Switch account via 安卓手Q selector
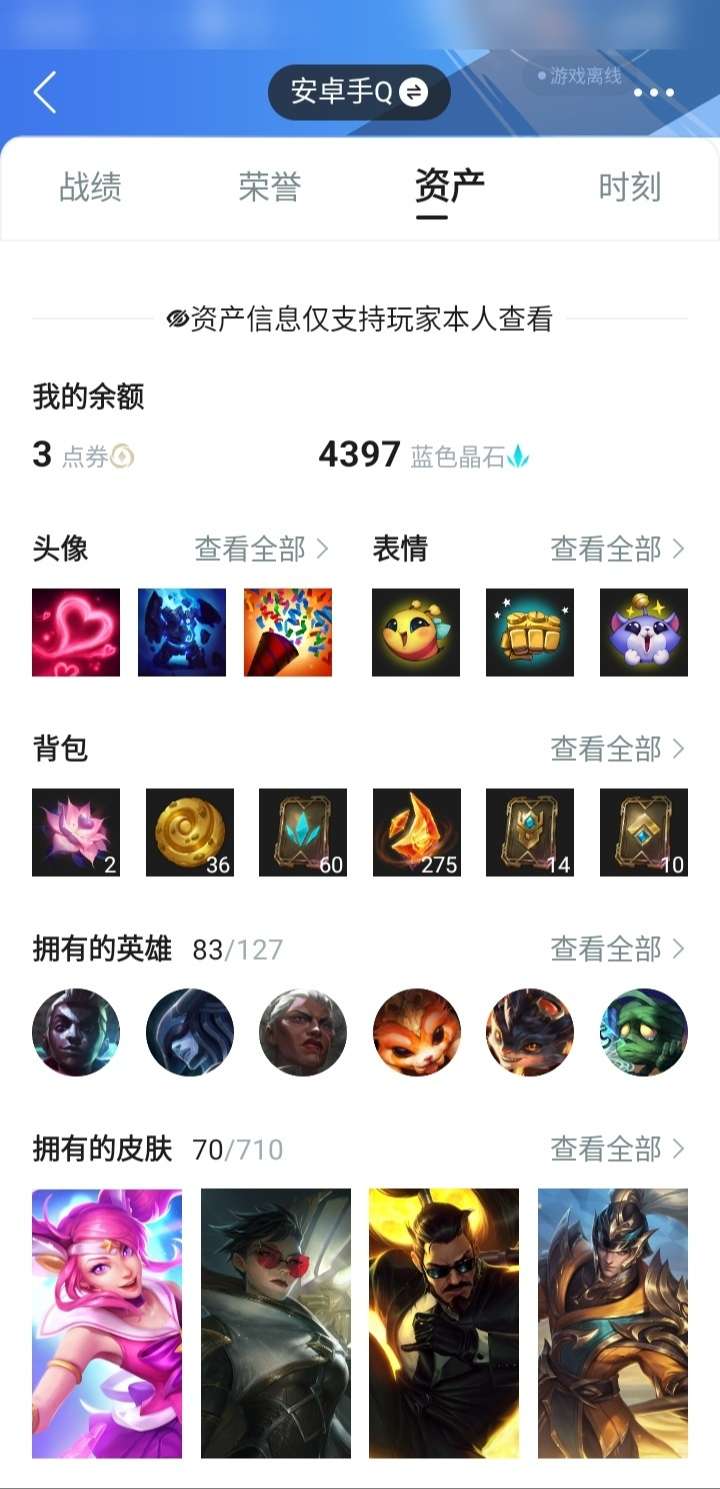720x1489 pixels. [359, 93]
